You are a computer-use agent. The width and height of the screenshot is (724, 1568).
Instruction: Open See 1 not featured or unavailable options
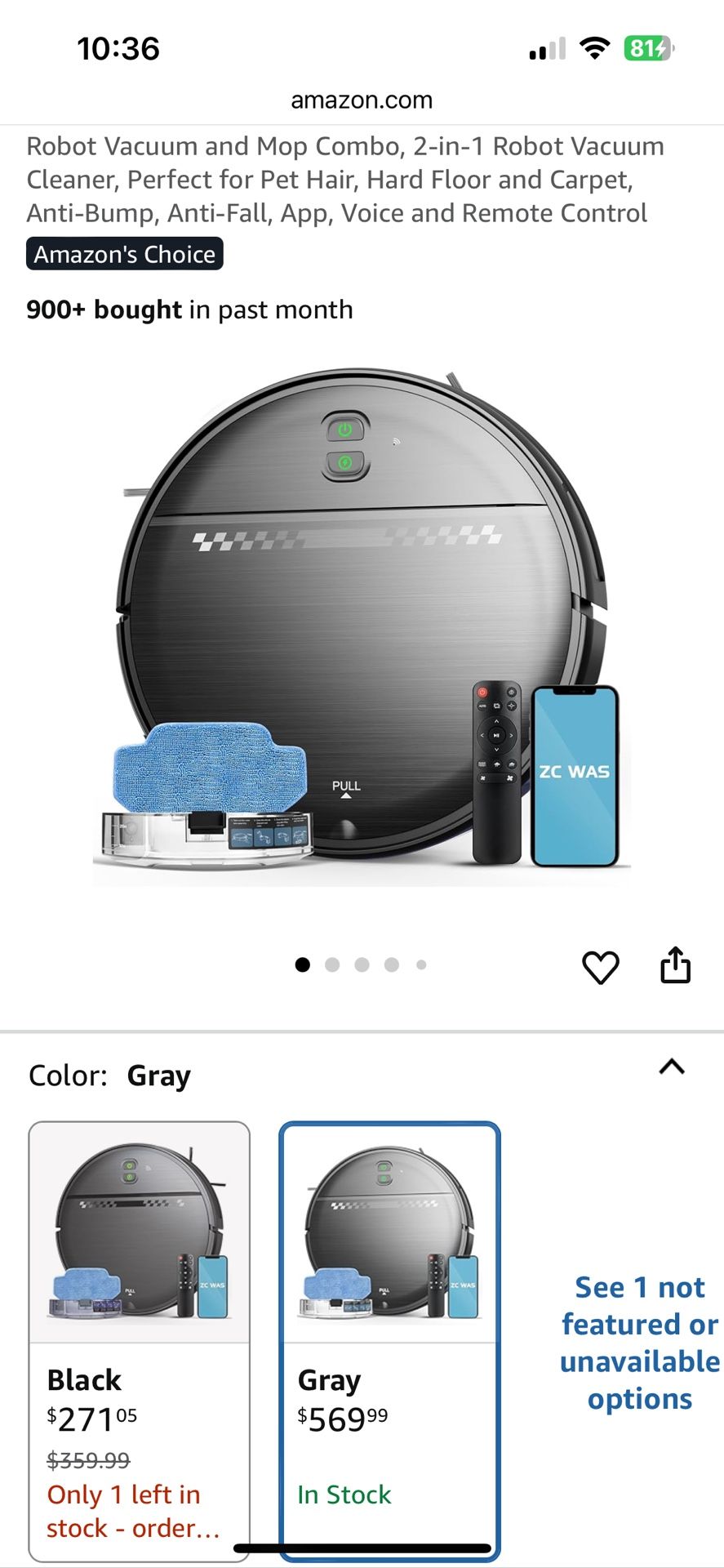pyautogui.click(x=639, y=1343)
